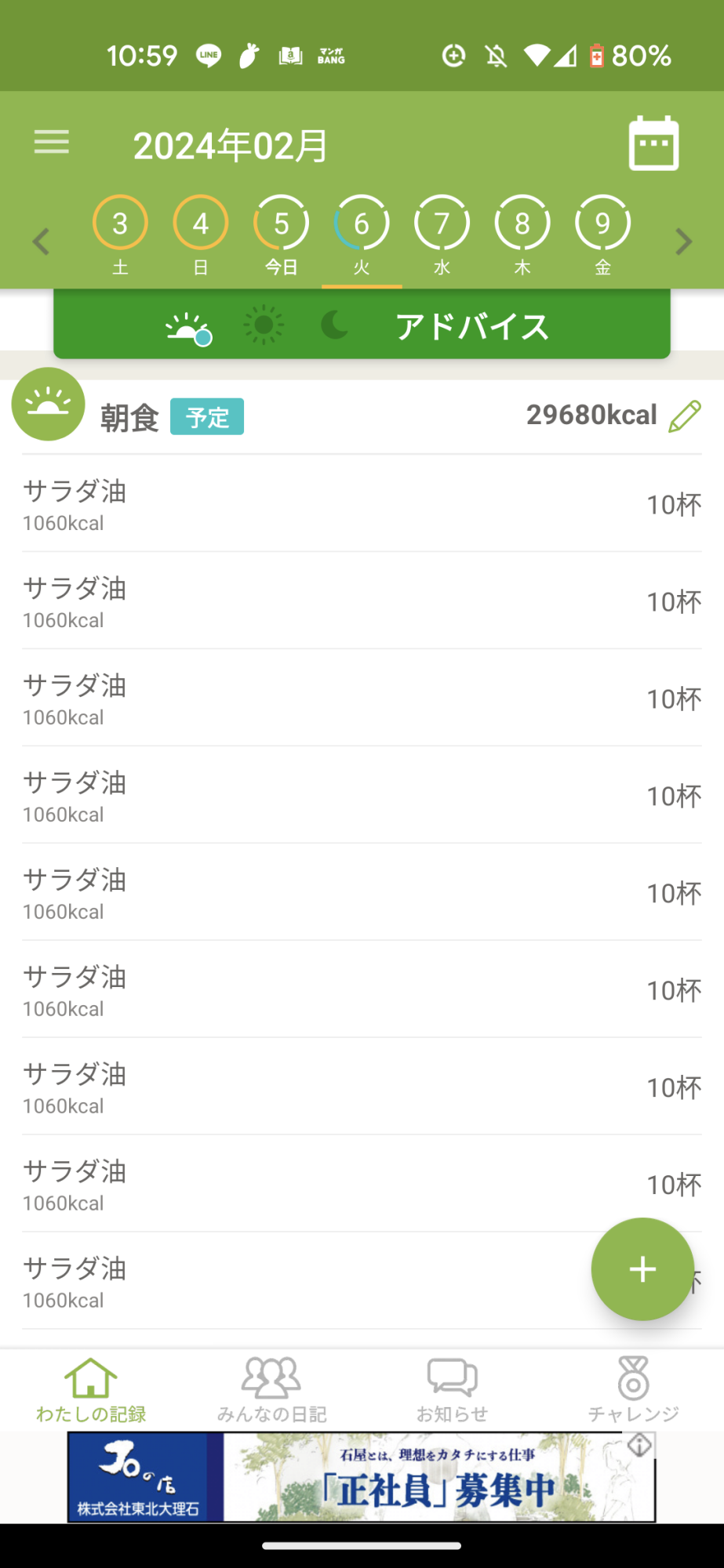724x1568 pixels.
Task: Open the hamburger drawer menu
Action: point(52,143)
